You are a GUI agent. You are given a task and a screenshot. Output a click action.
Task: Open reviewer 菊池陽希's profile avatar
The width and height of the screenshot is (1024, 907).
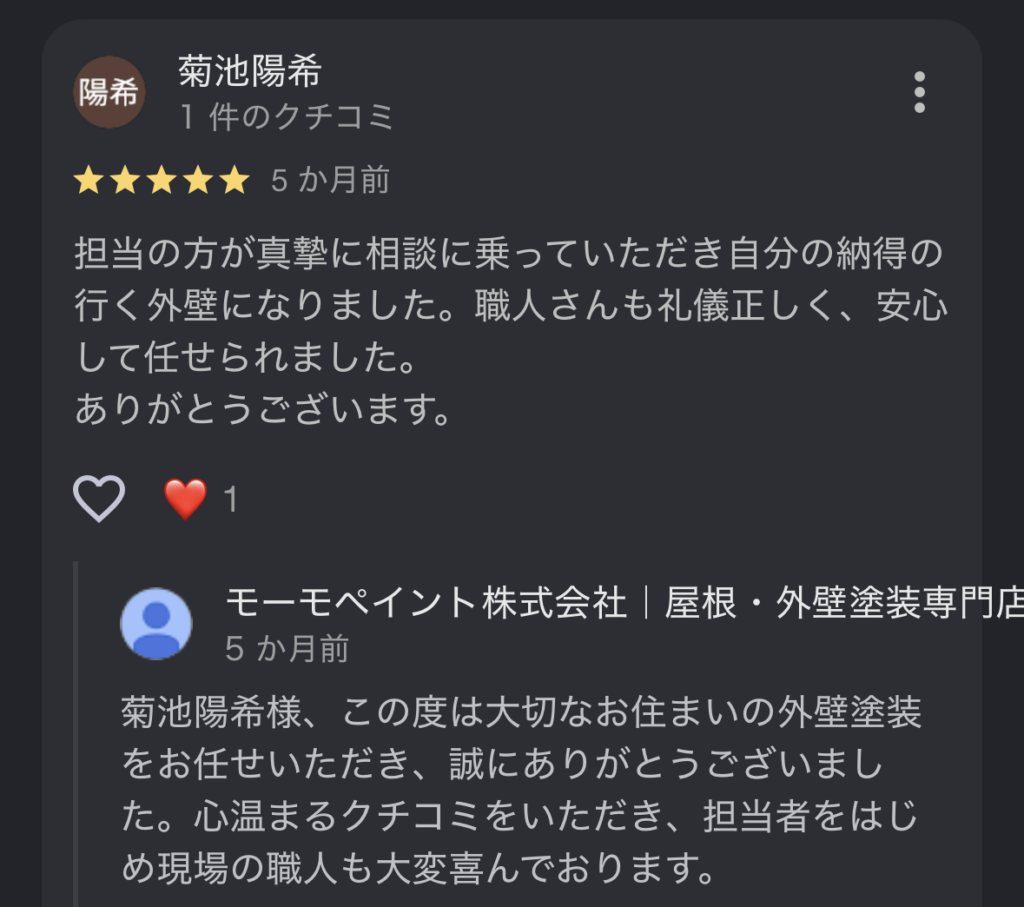[x=108, y=92]
